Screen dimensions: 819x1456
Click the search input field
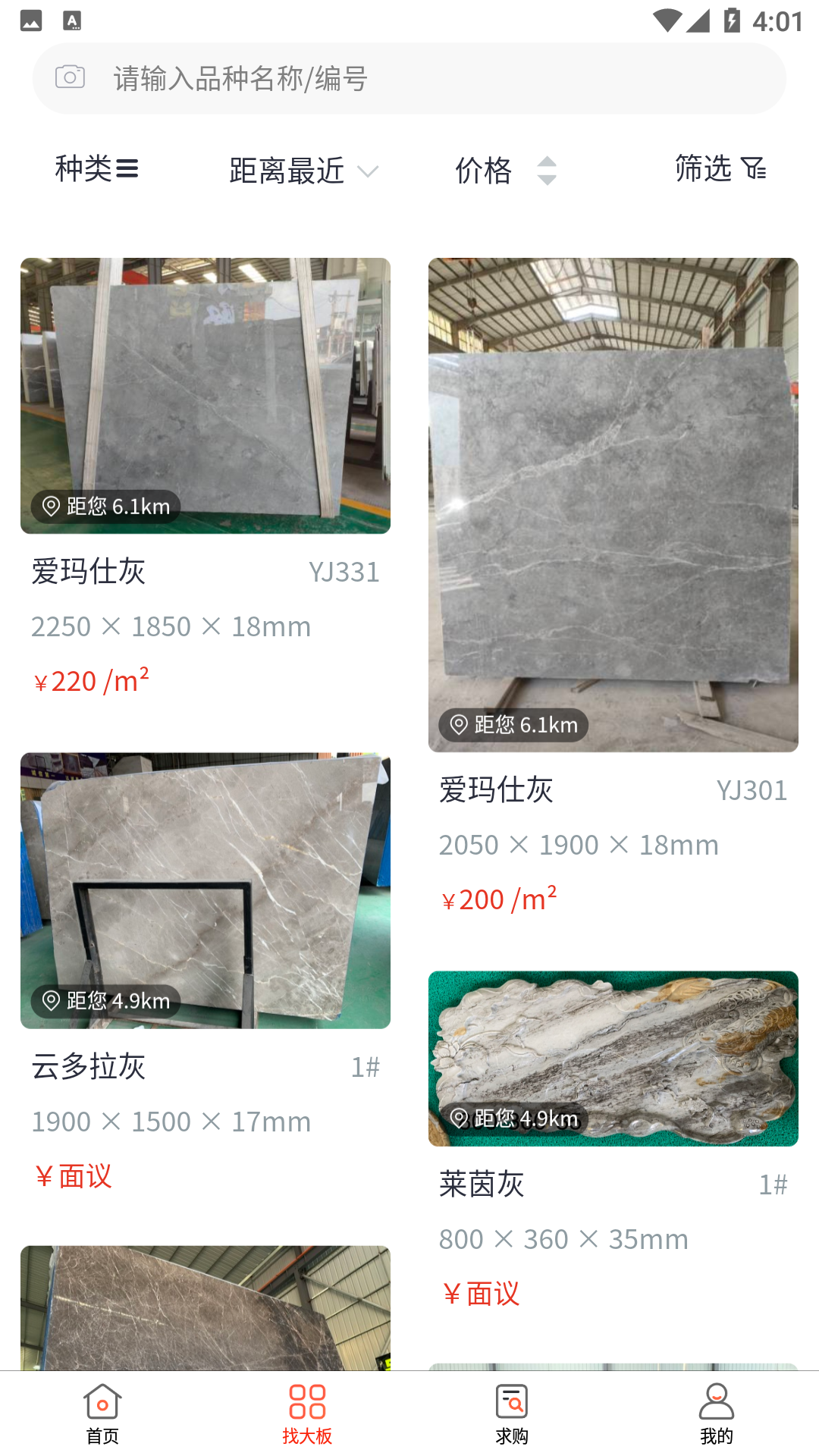point(409,78)
